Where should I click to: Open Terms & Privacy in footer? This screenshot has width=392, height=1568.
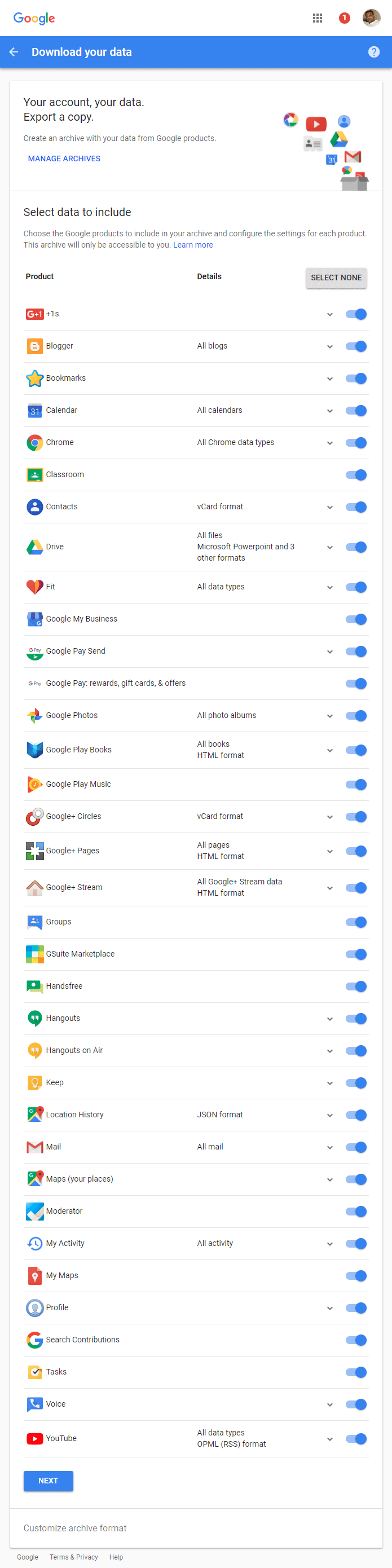click(x=74, y=1557)
